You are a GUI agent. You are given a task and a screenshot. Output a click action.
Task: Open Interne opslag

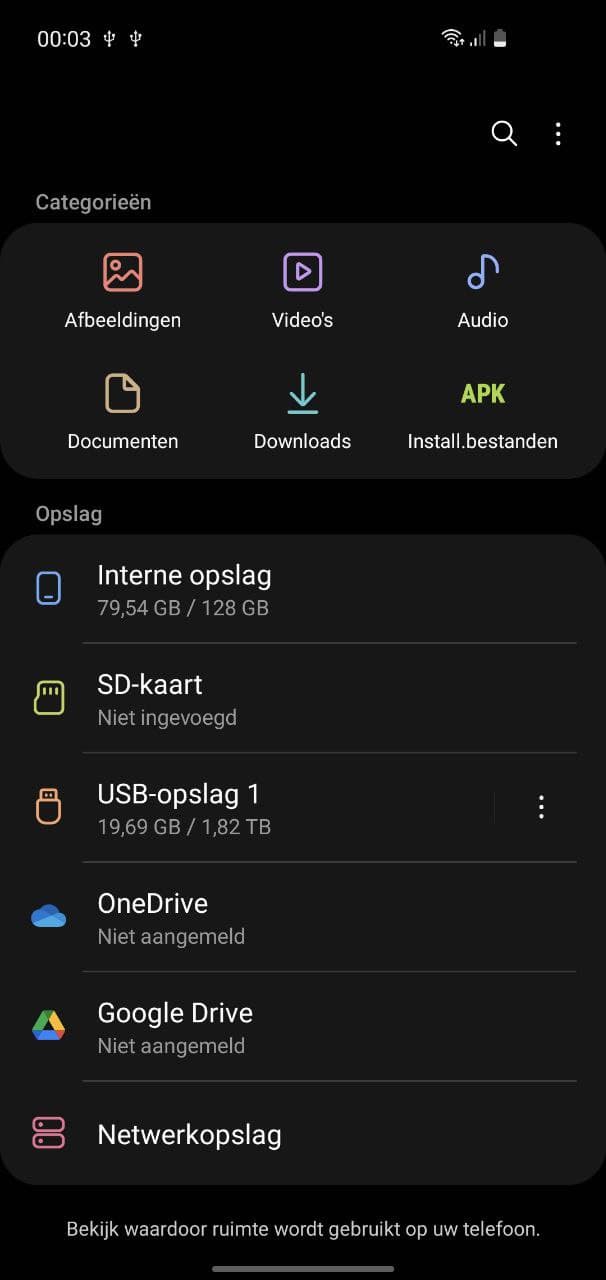pyautogui.click(x=303, y=589)
